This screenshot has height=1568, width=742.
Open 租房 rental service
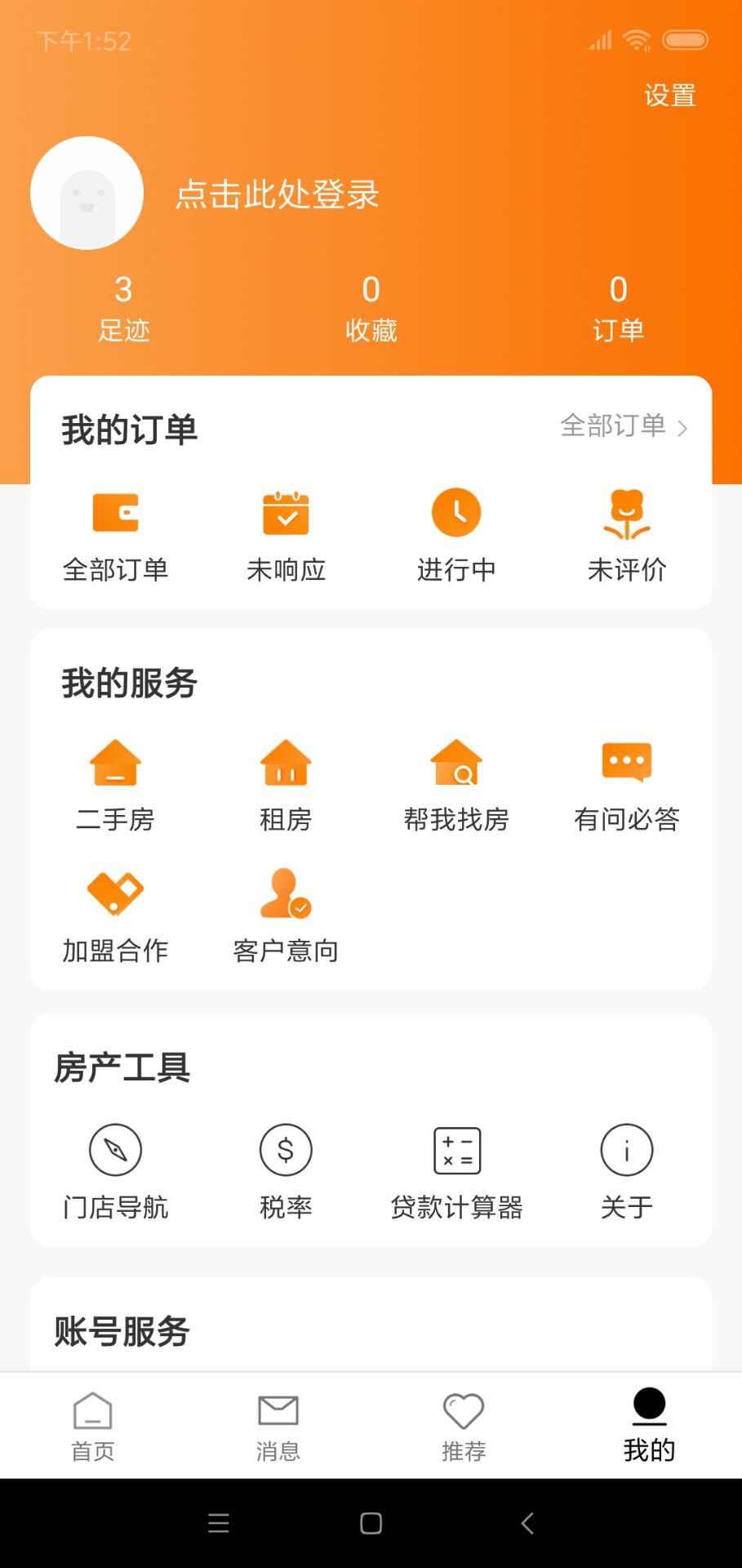[286, 784]
